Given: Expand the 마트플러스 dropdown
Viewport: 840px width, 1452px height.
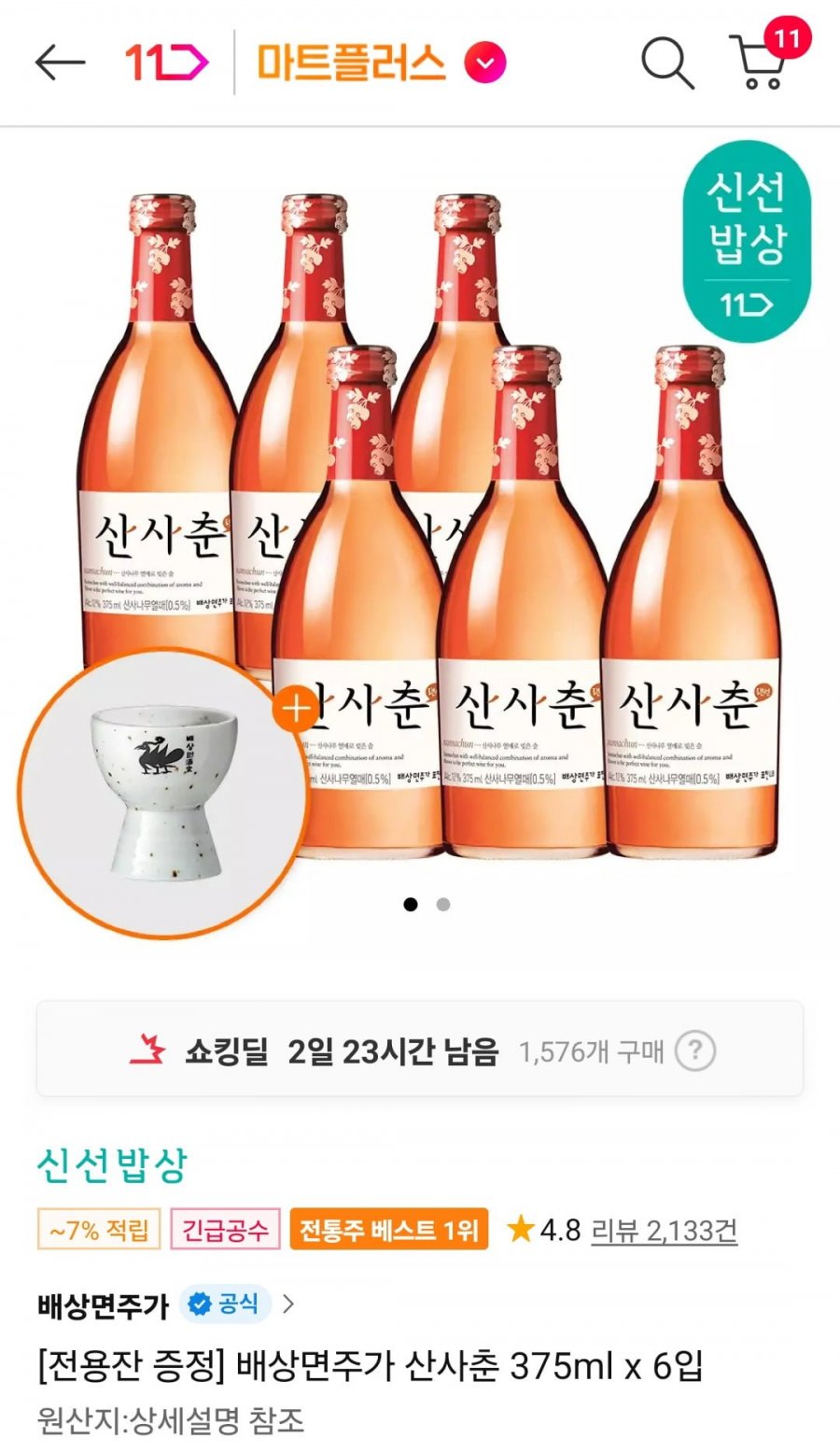Looking at the screenshot, I should pos(485,63).
